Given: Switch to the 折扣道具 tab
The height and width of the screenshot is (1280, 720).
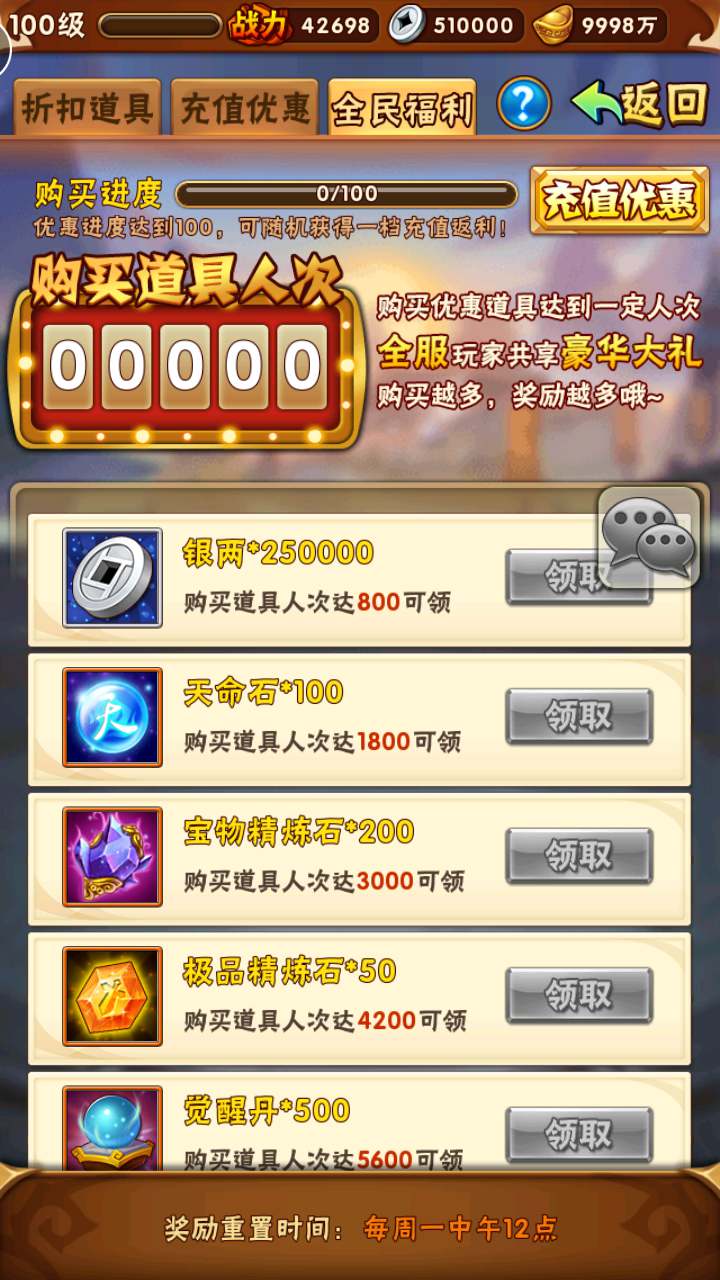Looking at the screenshot, I should [x=87, y=108].
